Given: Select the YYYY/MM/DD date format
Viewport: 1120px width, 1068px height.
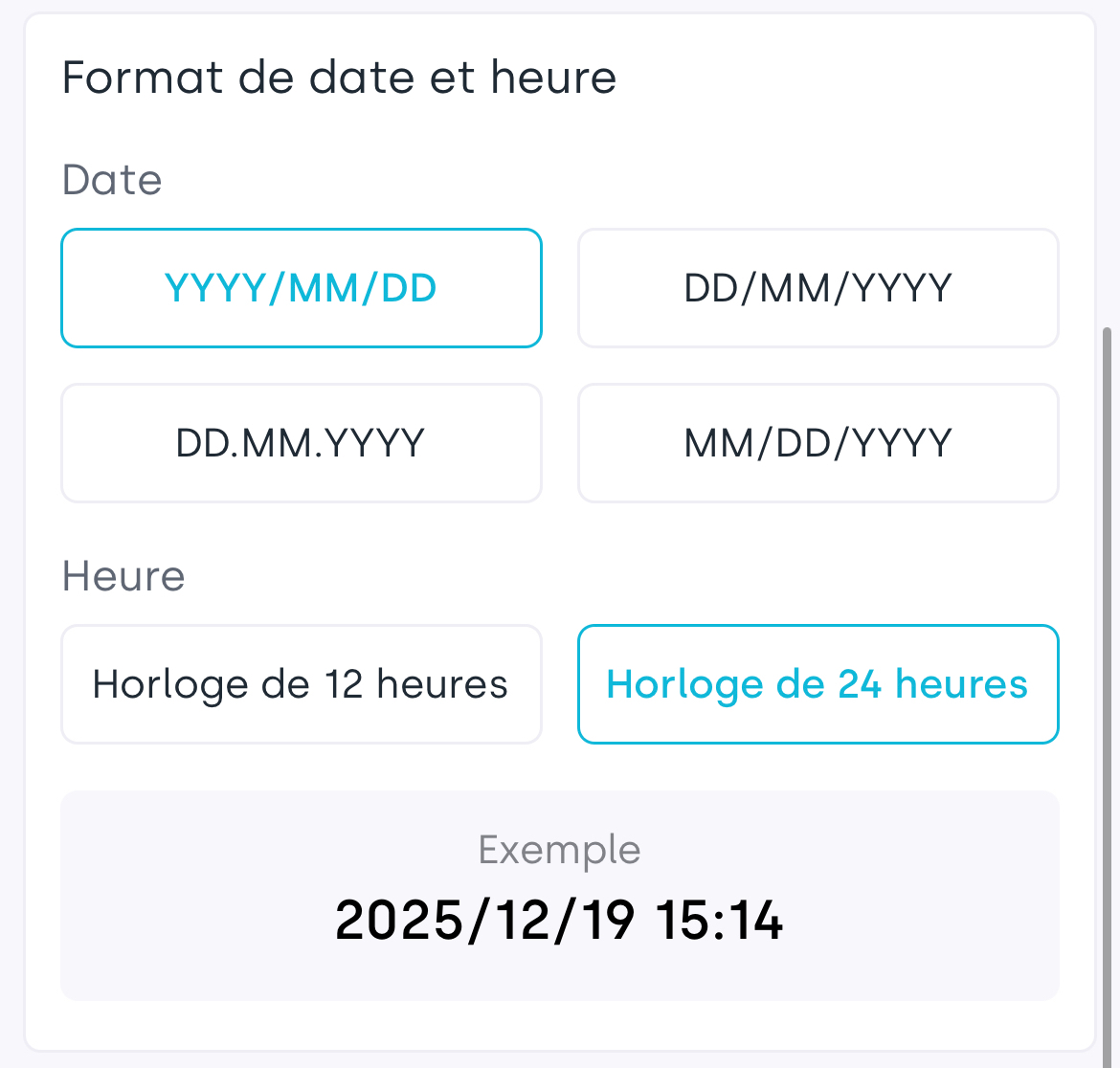Looking at the screenshot, I should click(x=302, y=288).
